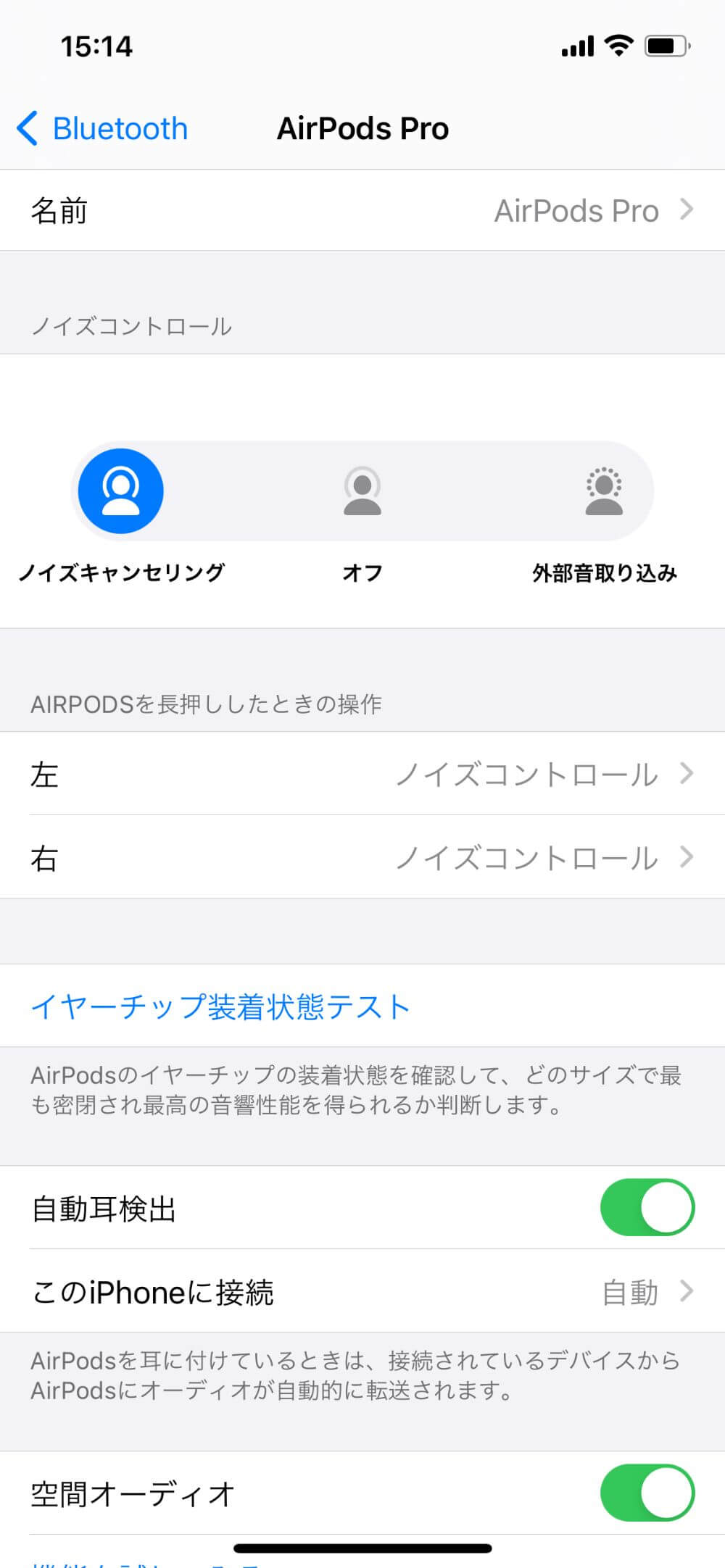Screen dimensions: 725x1568
Task: Open このiPhoneに接続 options
Action: coord(362,1291)
